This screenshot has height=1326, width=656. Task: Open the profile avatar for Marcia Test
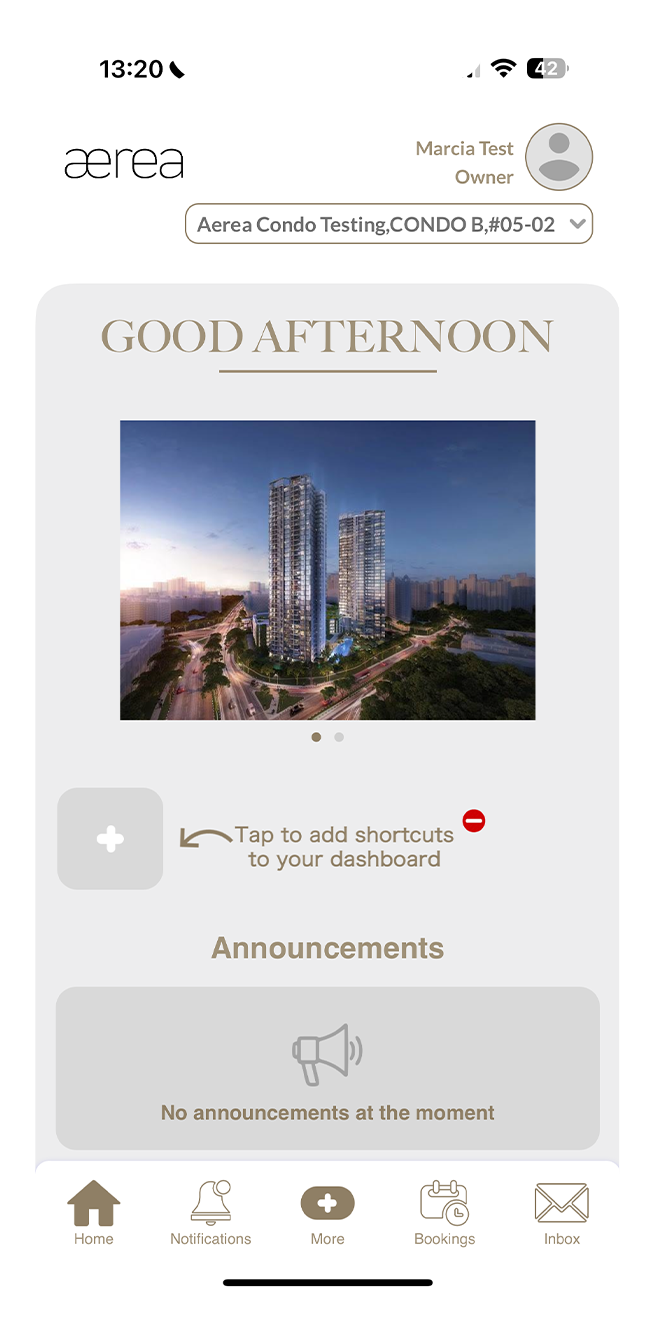[559, 157]
